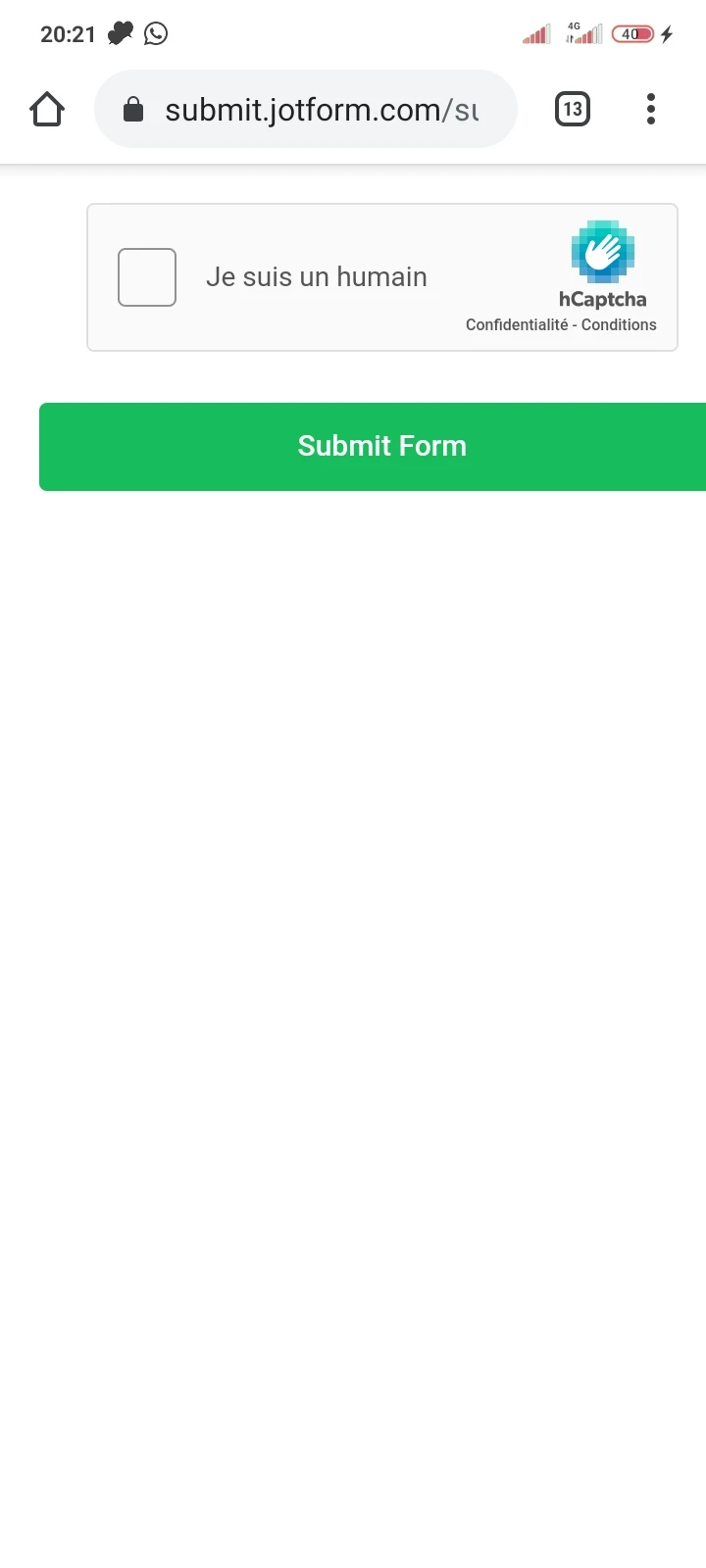Tap the battery indicator showing 40 percent
The height and width of the screenshot is (1568, 706).
(632, 33)
